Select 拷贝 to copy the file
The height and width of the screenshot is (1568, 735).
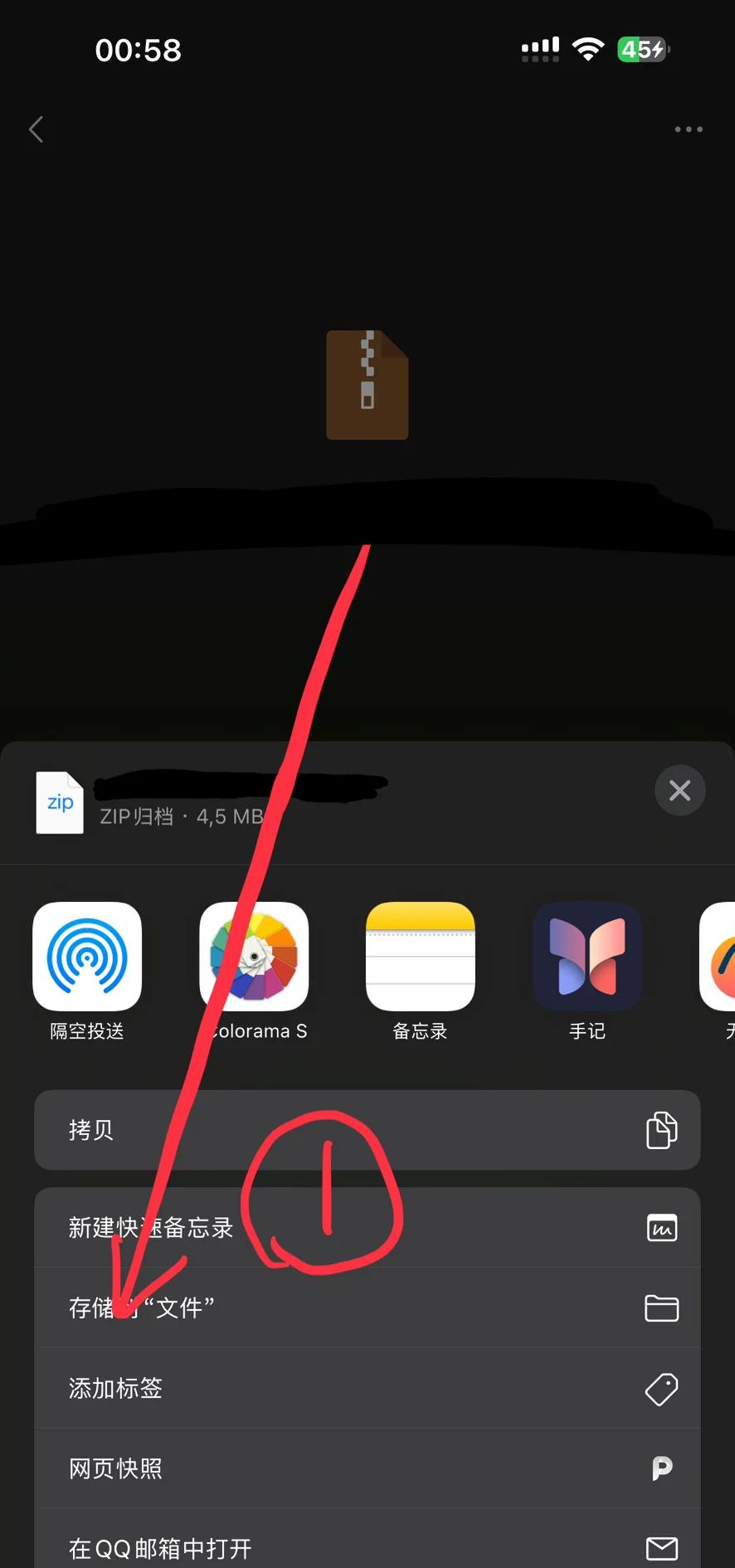pyautogui.click(x=367, y=1130)
